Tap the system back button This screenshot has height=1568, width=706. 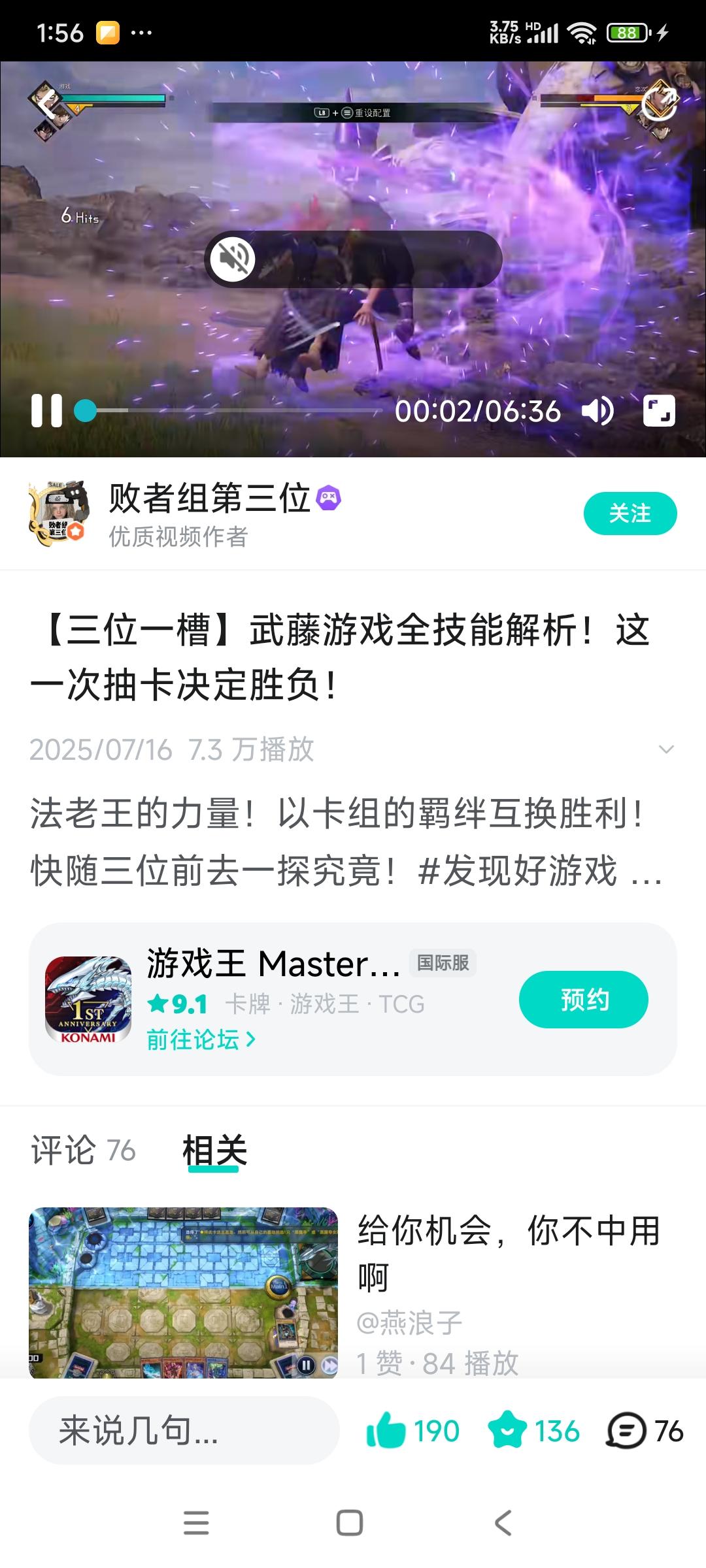coord(502,1523)
